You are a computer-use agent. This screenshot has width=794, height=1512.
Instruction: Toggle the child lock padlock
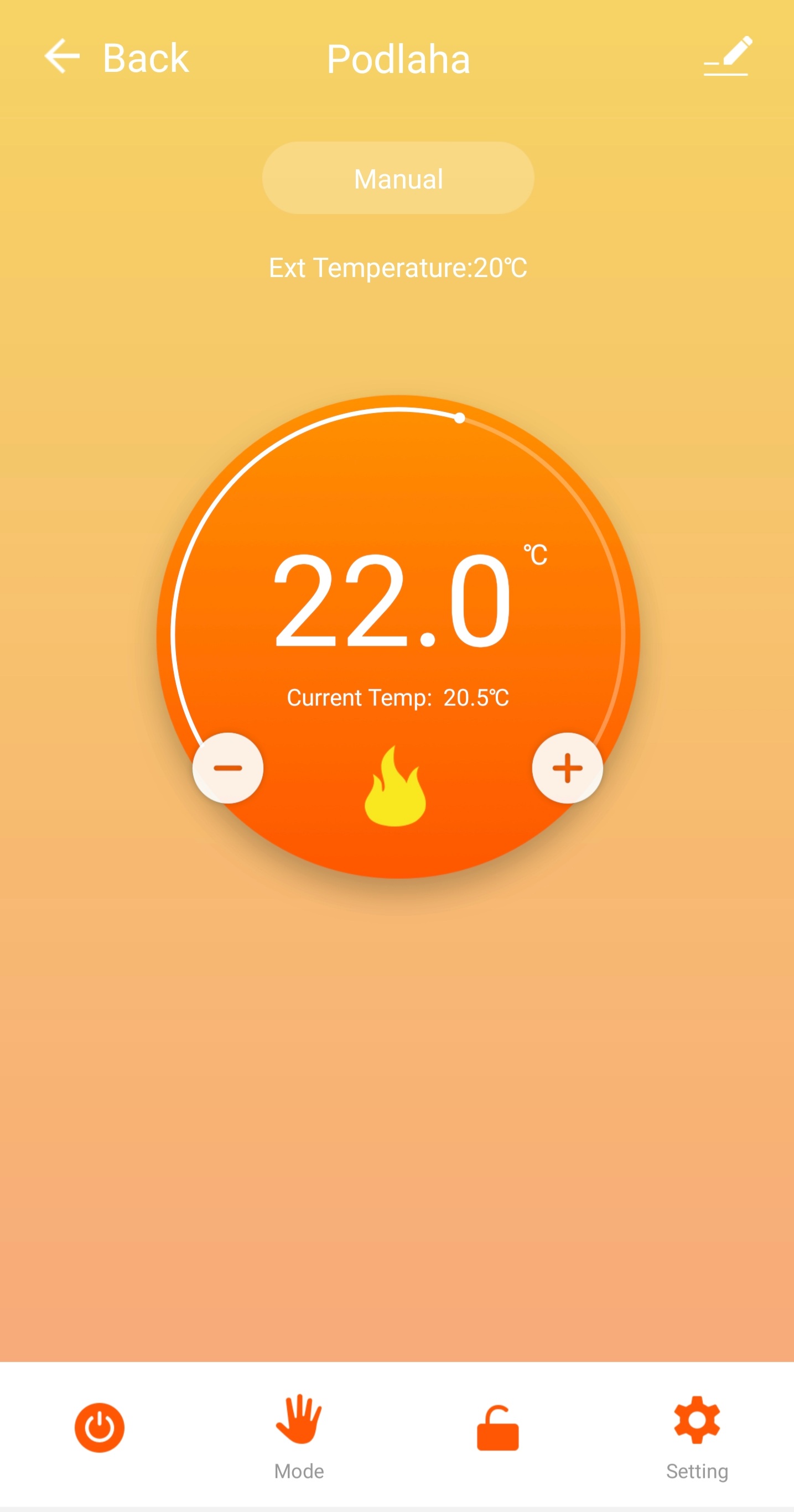[x=497, y=1427]
